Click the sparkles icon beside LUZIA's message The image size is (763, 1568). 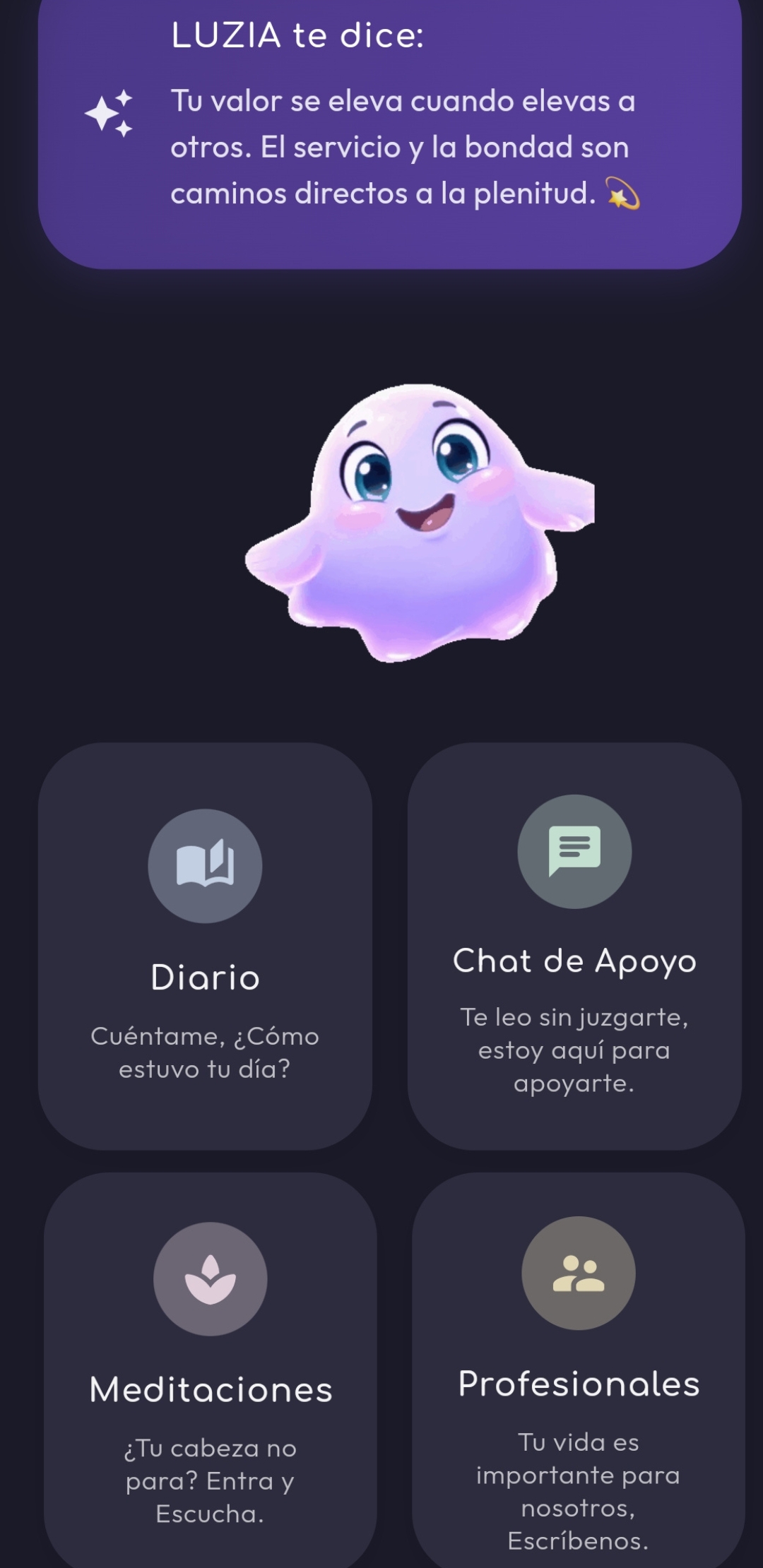pos(112,113)
